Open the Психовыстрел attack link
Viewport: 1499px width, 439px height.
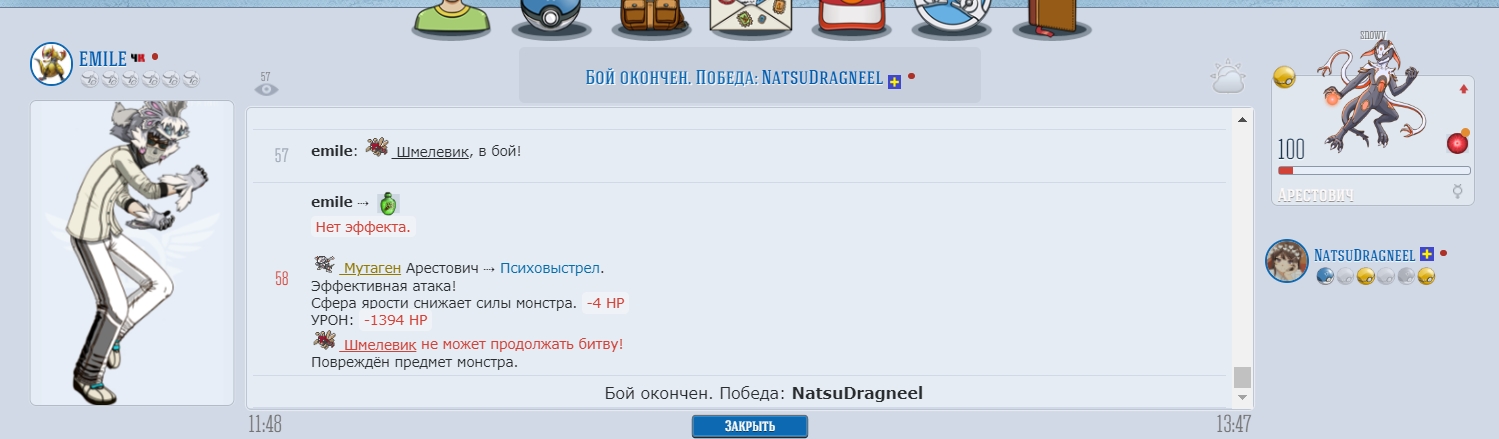551,268
